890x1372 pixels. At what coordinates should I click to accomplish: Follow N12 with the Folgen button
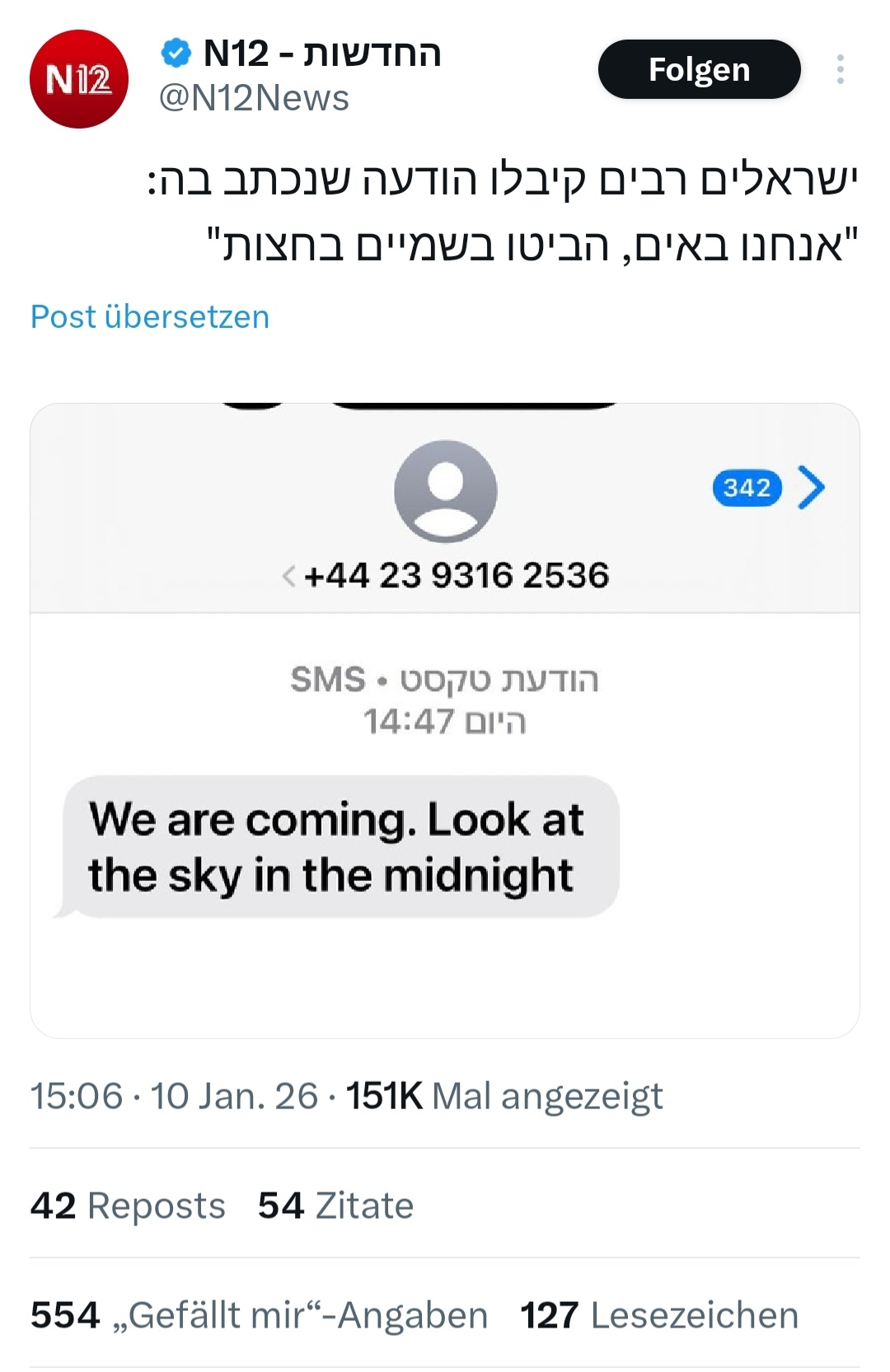click(x=699, y=69)
